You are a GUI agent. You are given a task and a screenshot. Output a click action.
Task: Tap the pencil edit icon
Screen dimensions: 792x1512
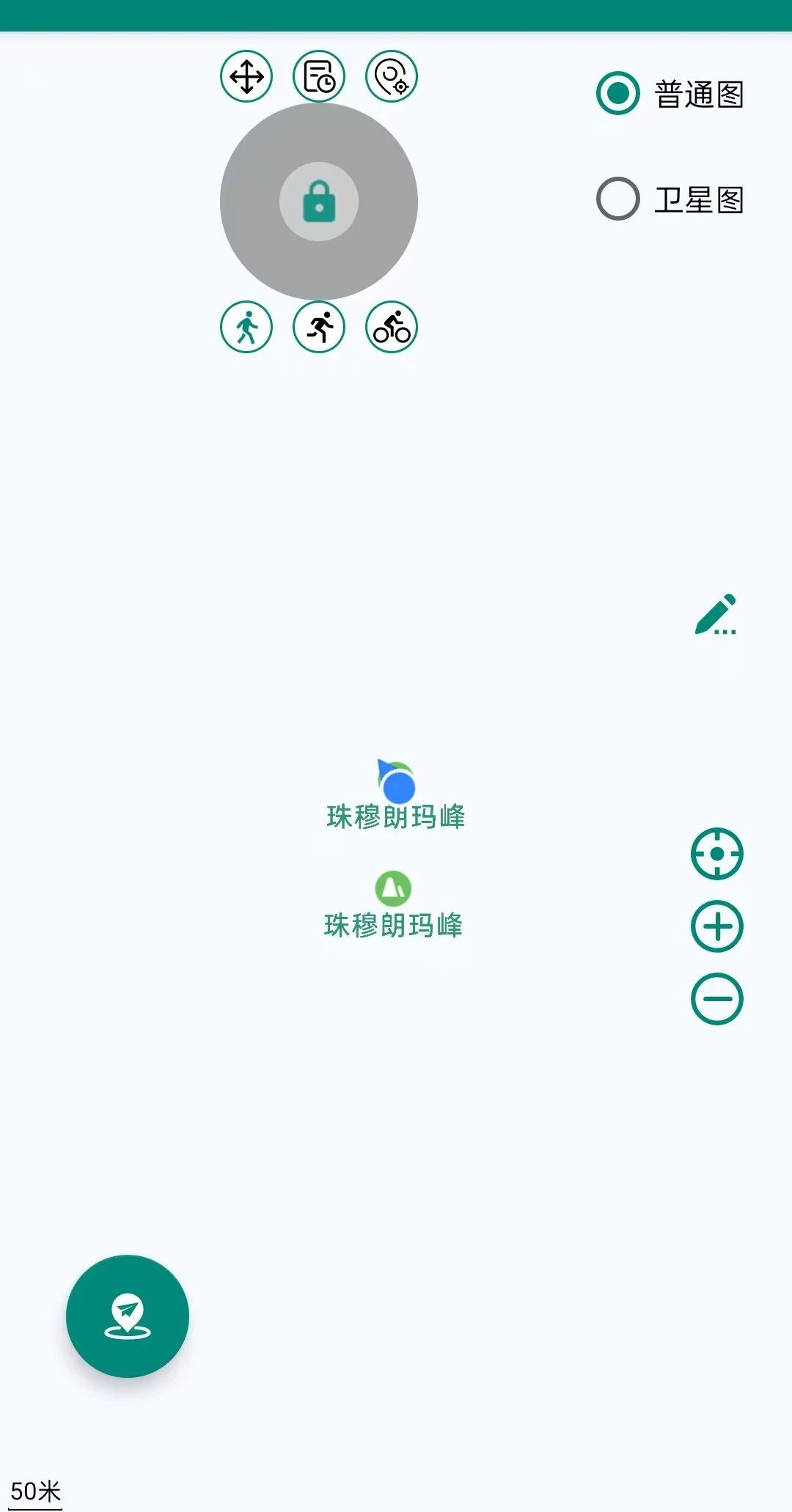[716, 614]
